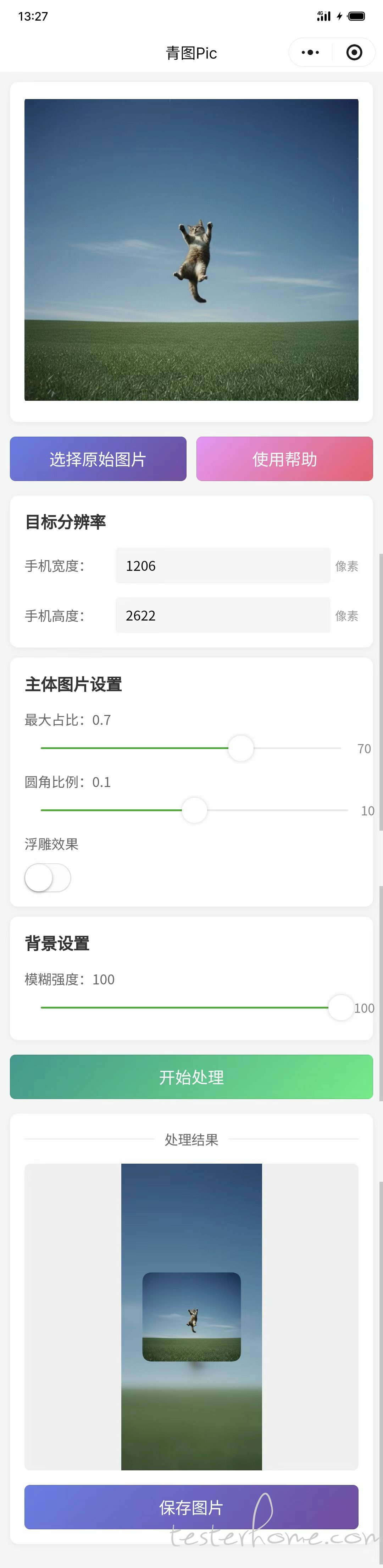The width and height of the screenshot is (383, 1568).
Task: Enable the 浮雕效果 switch
Action: (48, 878)
